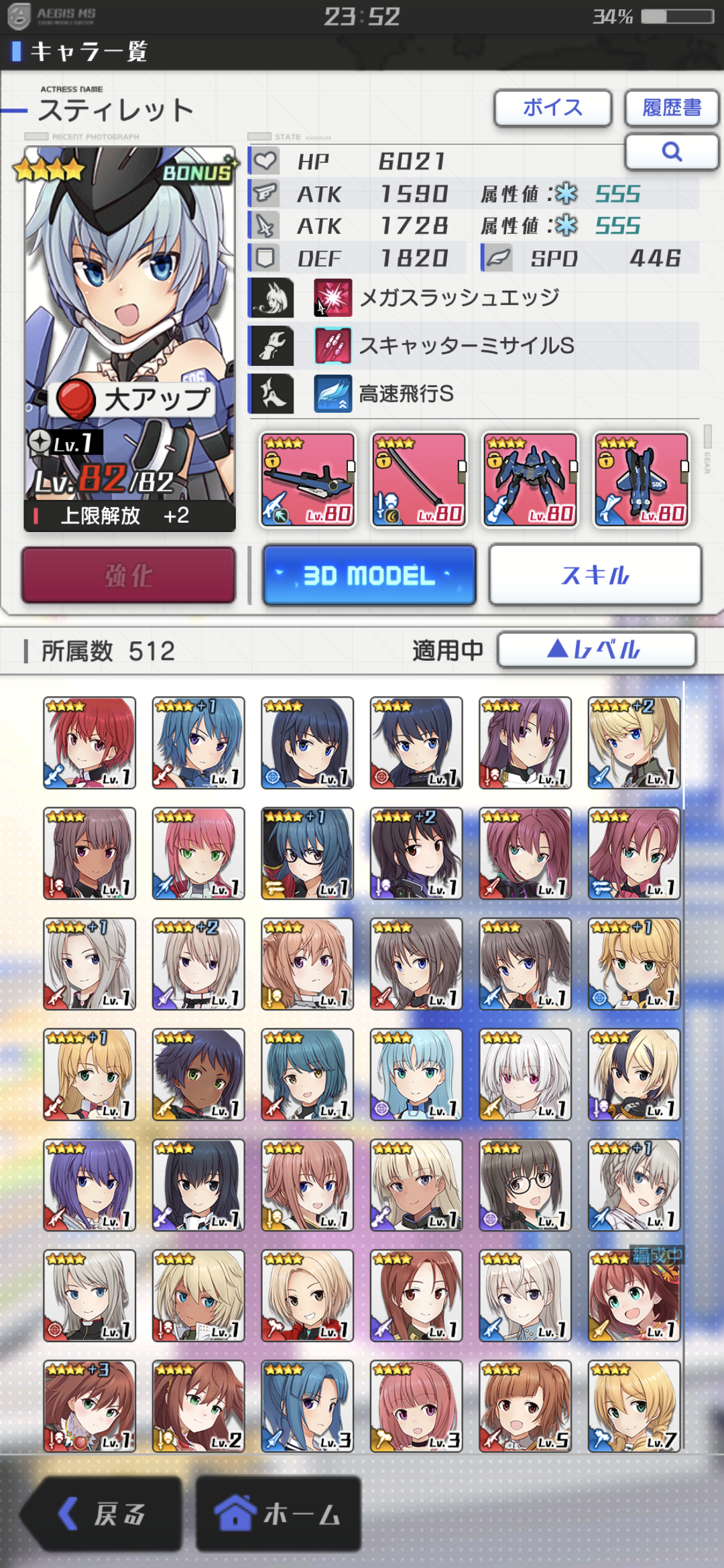Go back with 戻る
Screen dimensions: 724x1568
(x=102, y=1513)
